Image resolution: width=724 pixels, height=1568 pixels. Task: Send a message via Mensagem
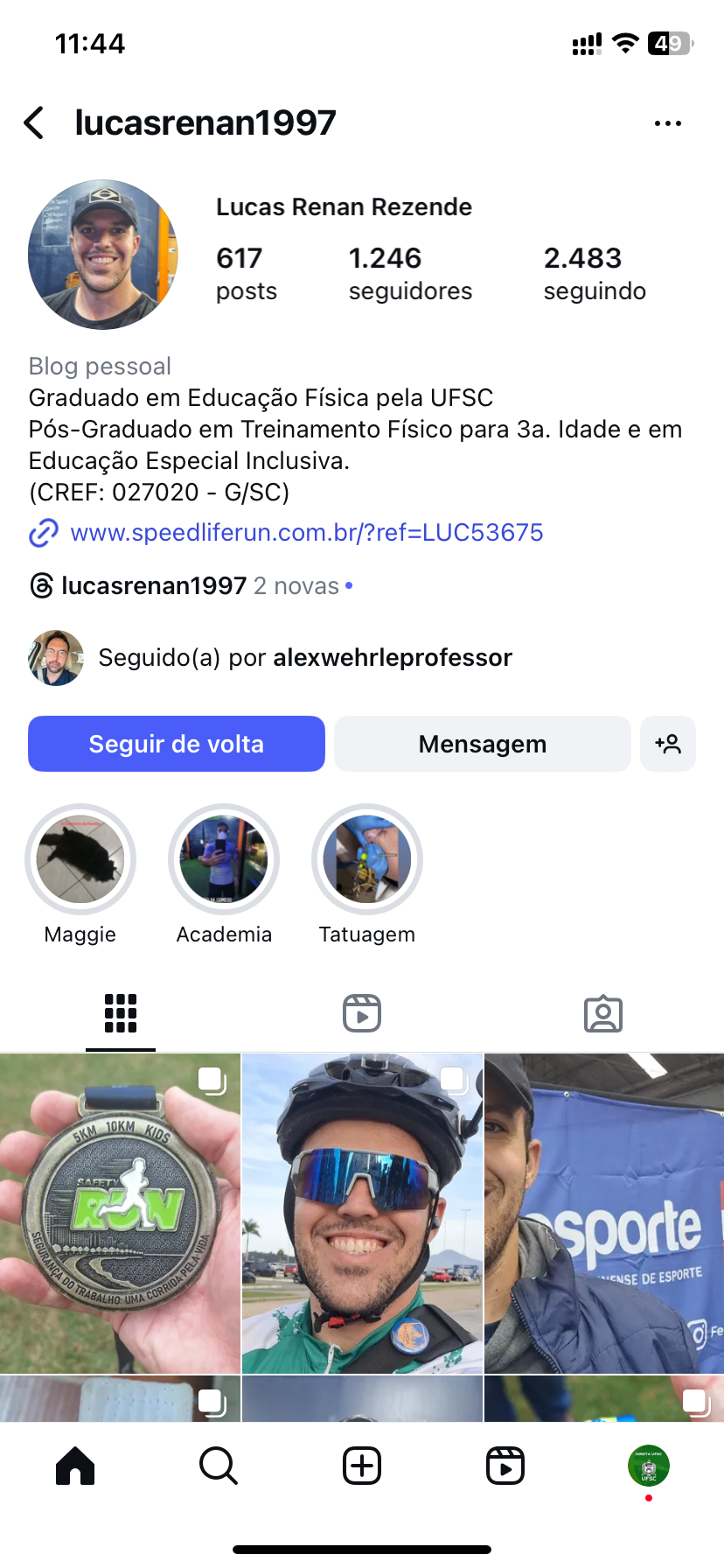coord(482,744)
